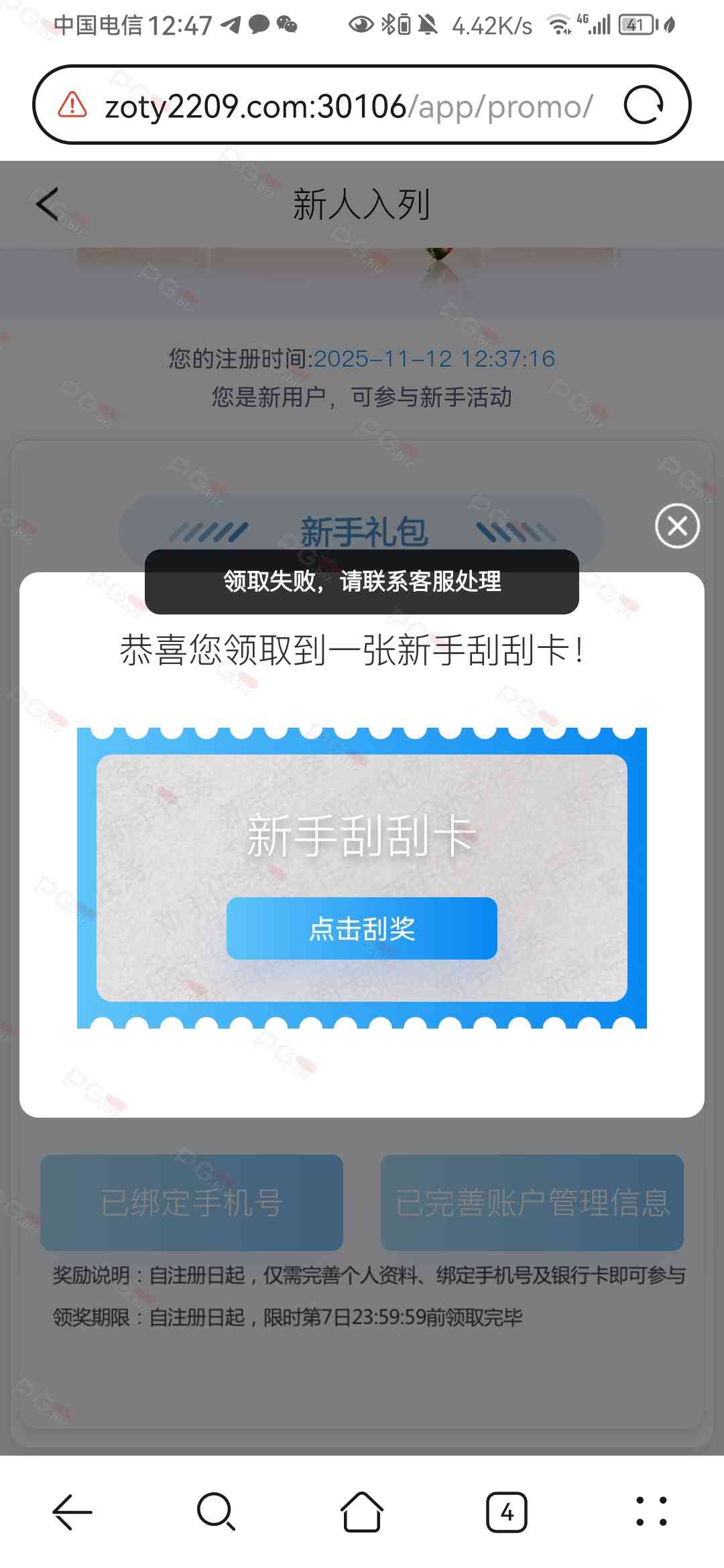Go back using the browser back arrow
The height and width of the screenshot is (1568, 724).
72,1512
